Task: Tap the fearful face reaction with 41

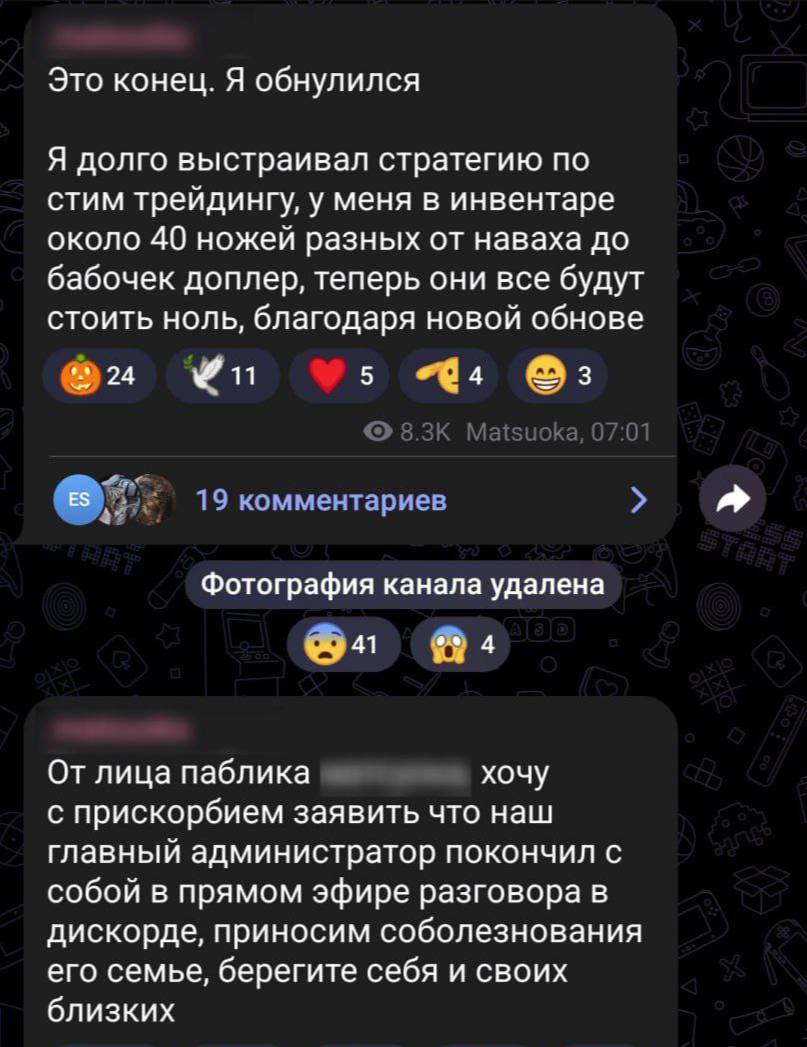Action: [341, 645]
